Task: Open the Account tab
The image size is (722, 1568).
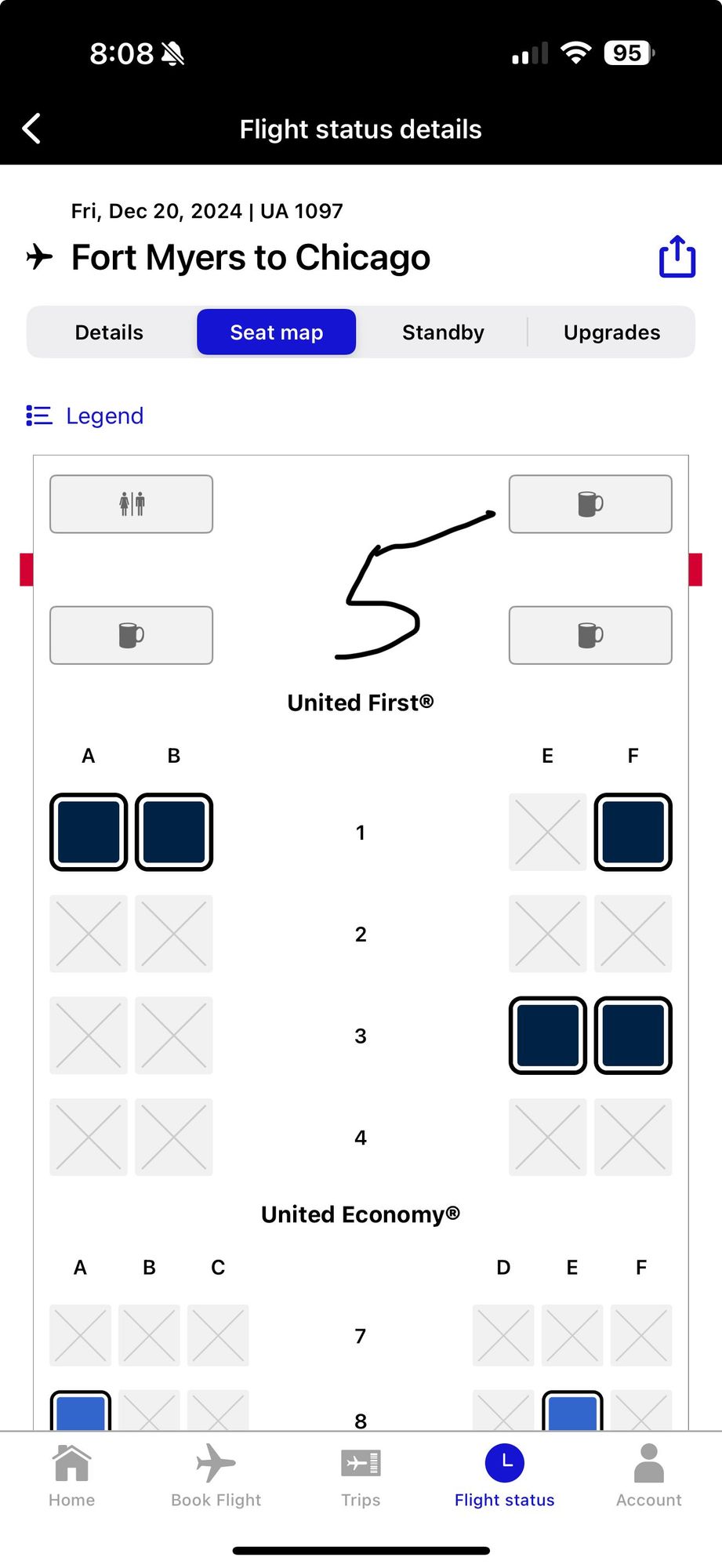Action: [648, 1476]
